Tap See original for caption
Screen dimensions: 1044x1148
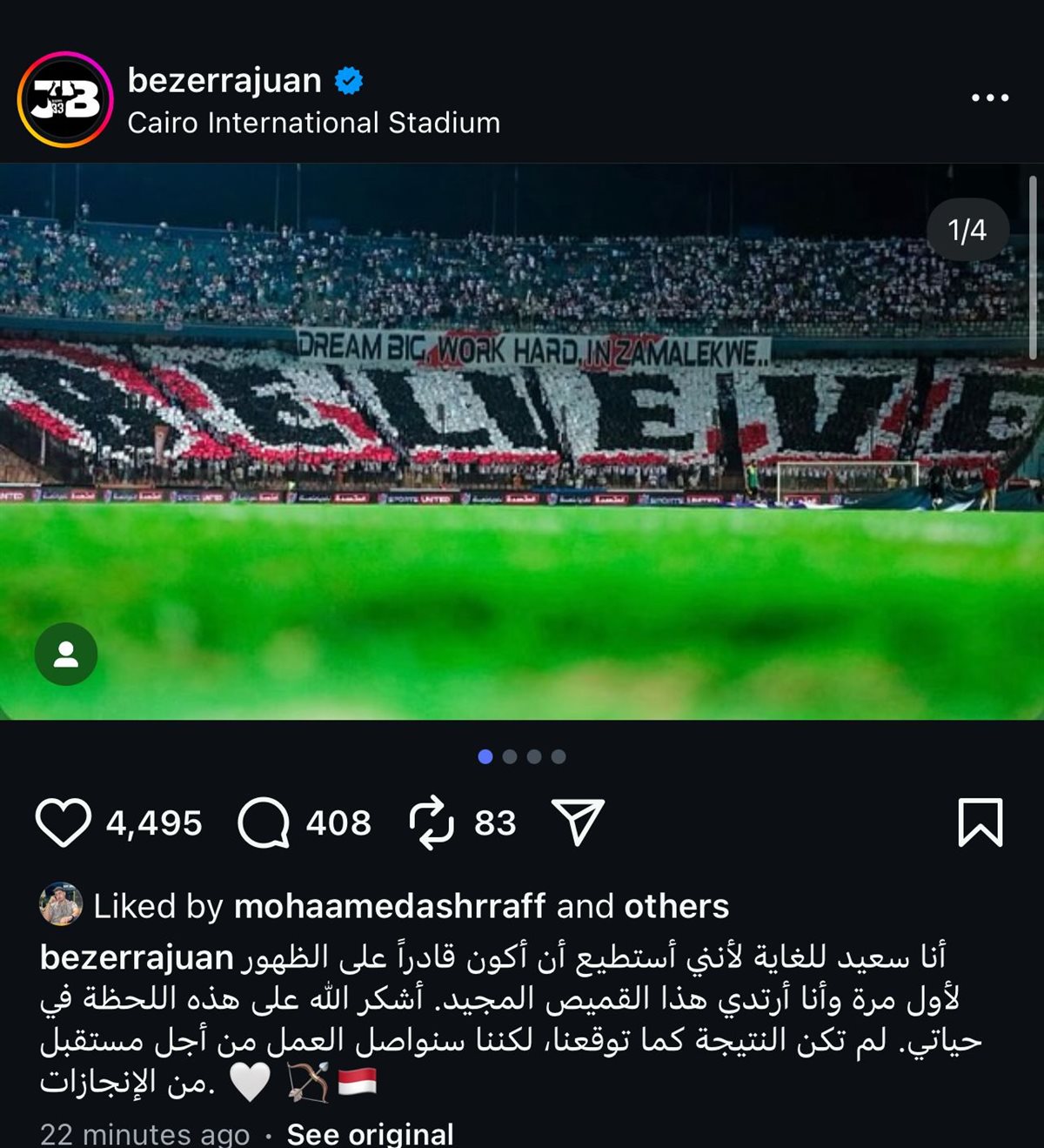tap(370, 1133)
